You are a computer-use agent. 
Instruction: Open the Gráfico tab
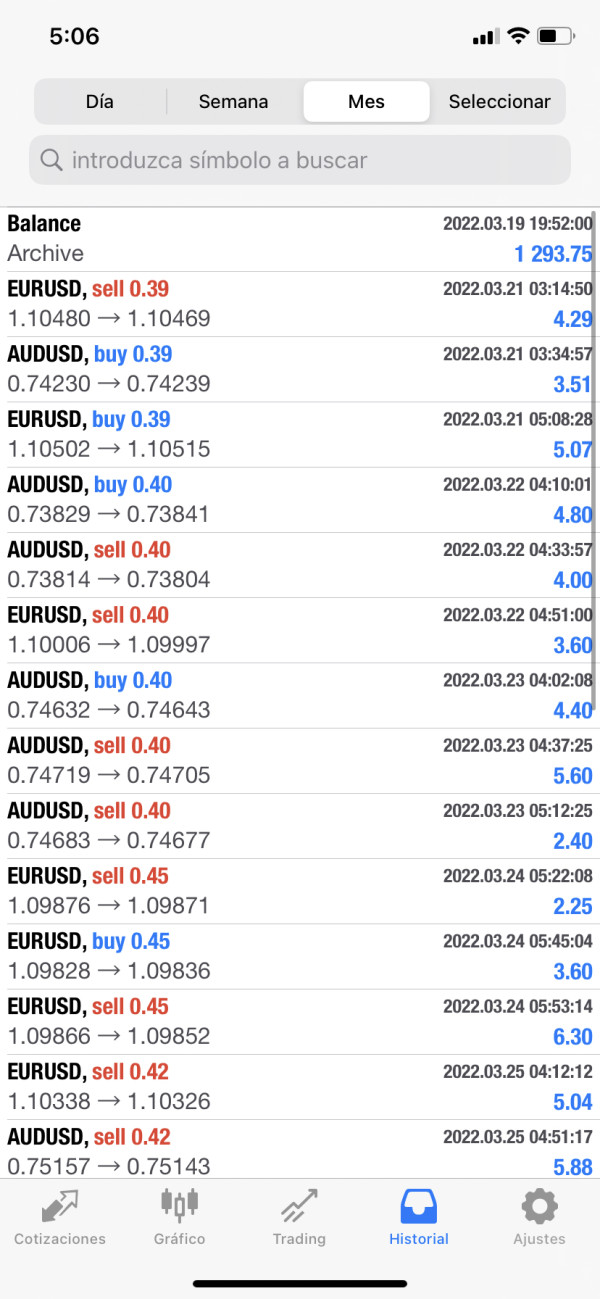(180, 1217)
